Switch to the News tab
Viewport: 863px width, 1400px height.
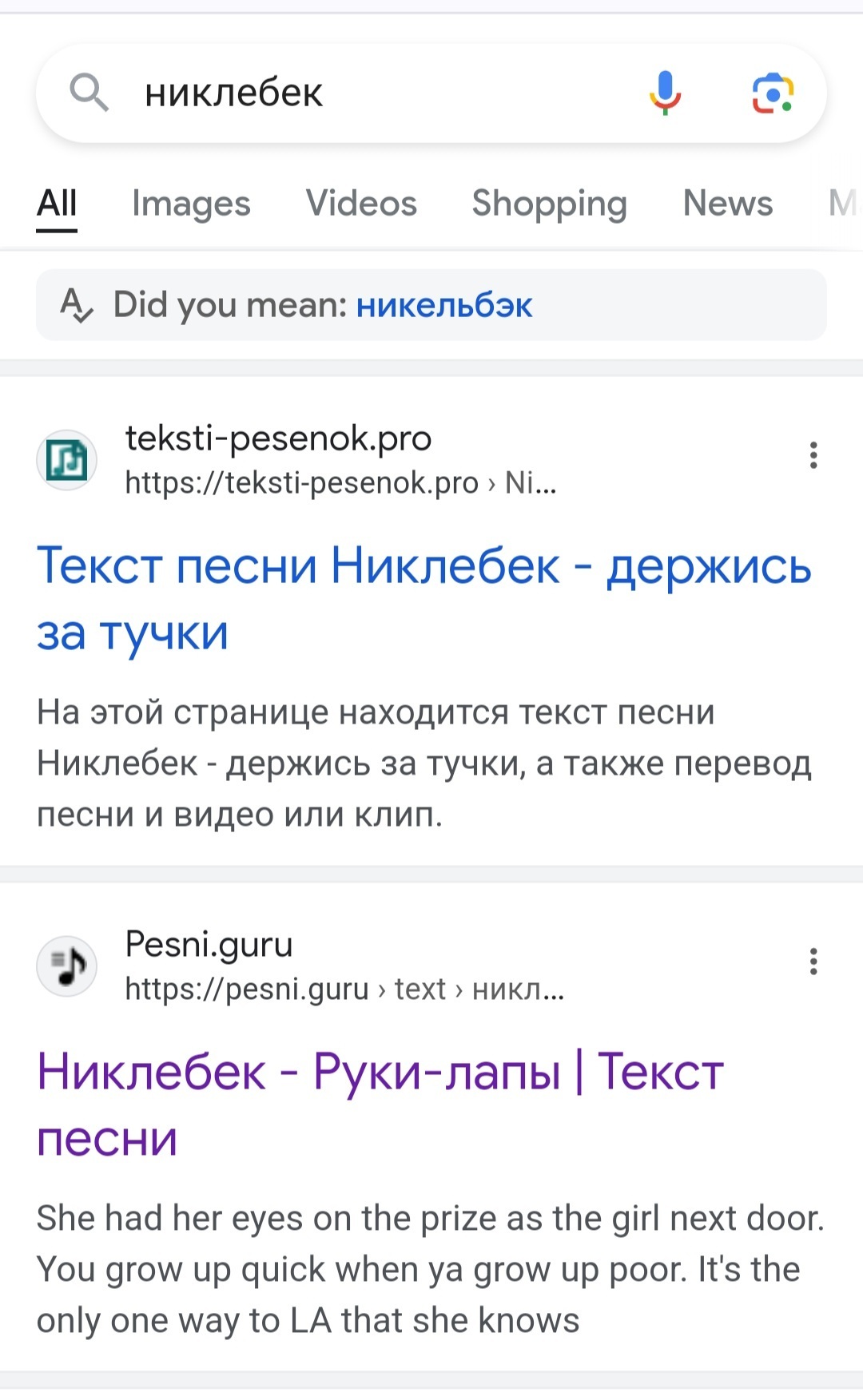[727, 204]
